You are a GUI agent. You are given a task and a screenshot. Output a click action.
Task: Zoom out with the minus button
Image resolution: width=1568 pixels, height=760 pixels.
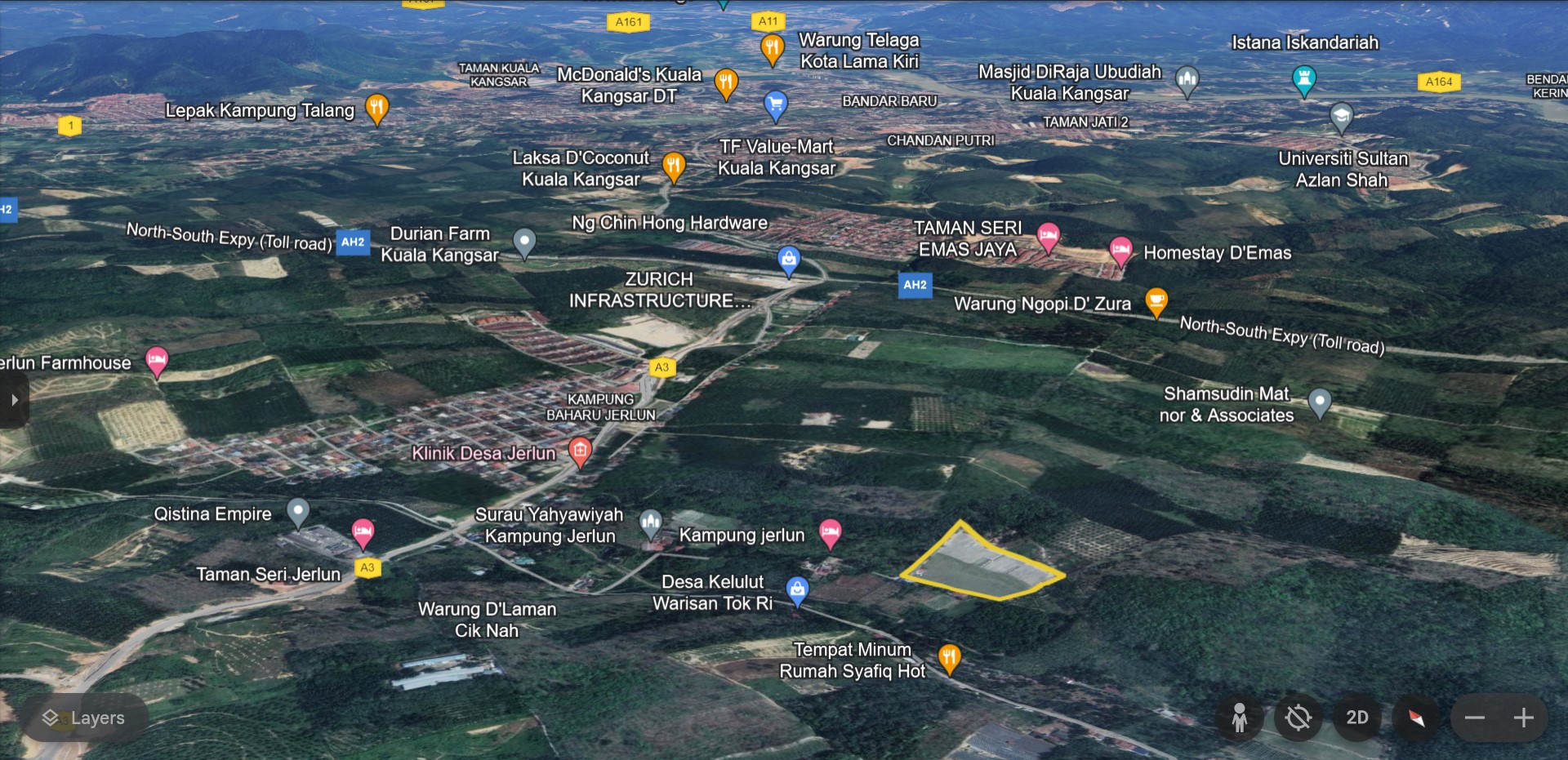pos(1475,718)
